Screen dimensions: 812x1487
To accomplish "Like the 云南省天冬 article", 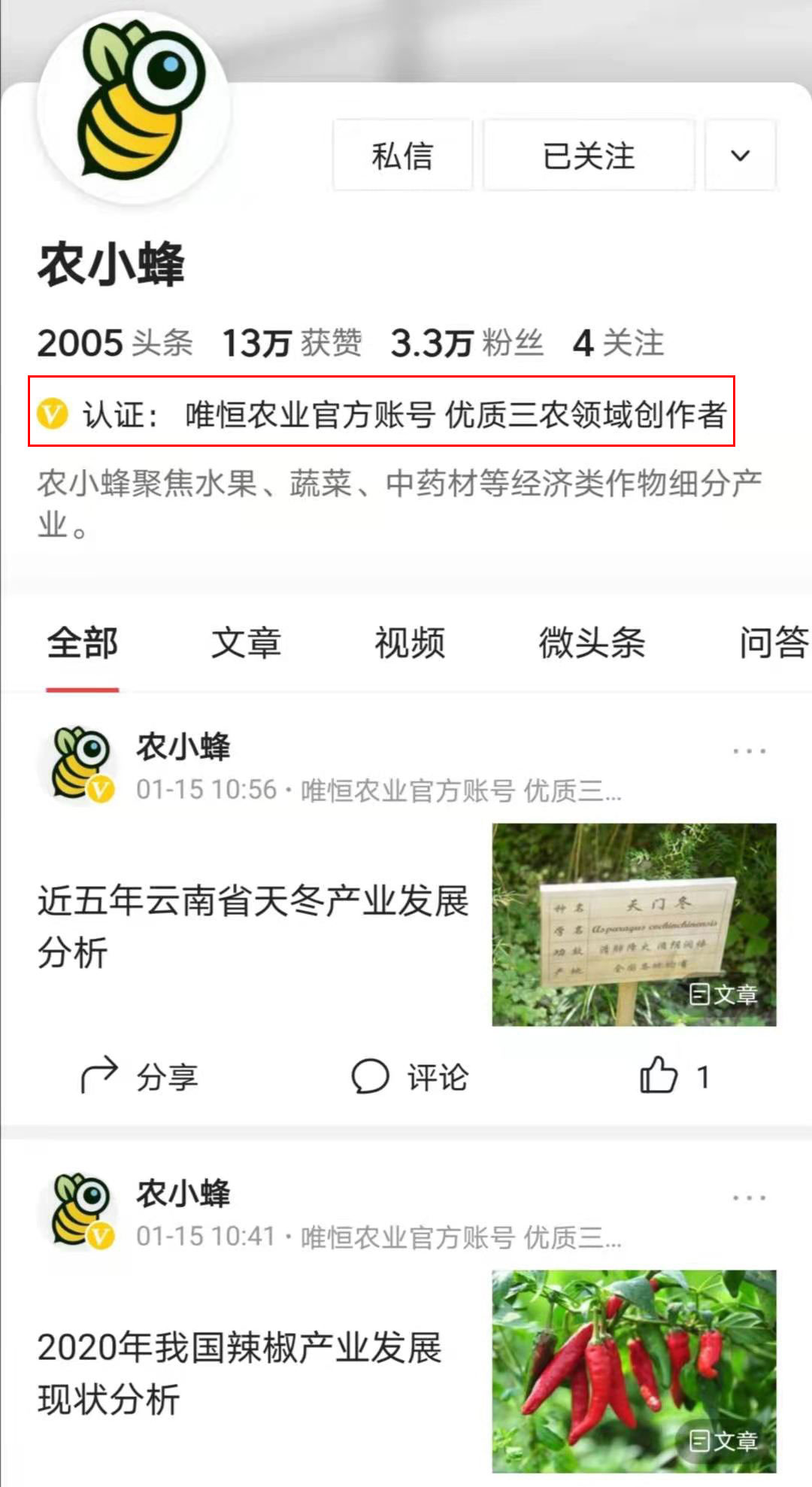I will (673, 1076).
